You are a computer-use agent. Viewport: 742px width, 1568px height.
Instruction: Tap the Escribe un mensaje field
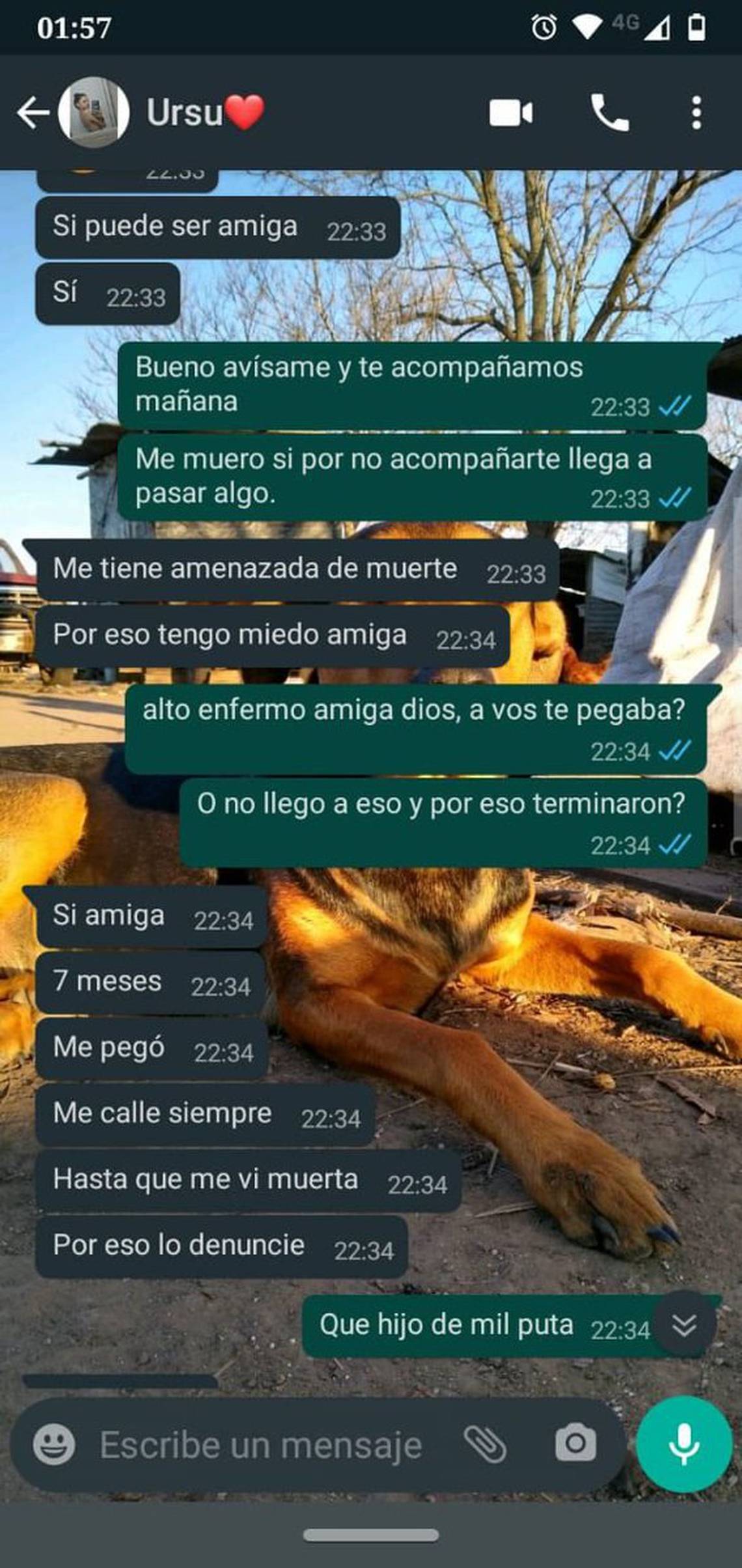(260, 1444)
